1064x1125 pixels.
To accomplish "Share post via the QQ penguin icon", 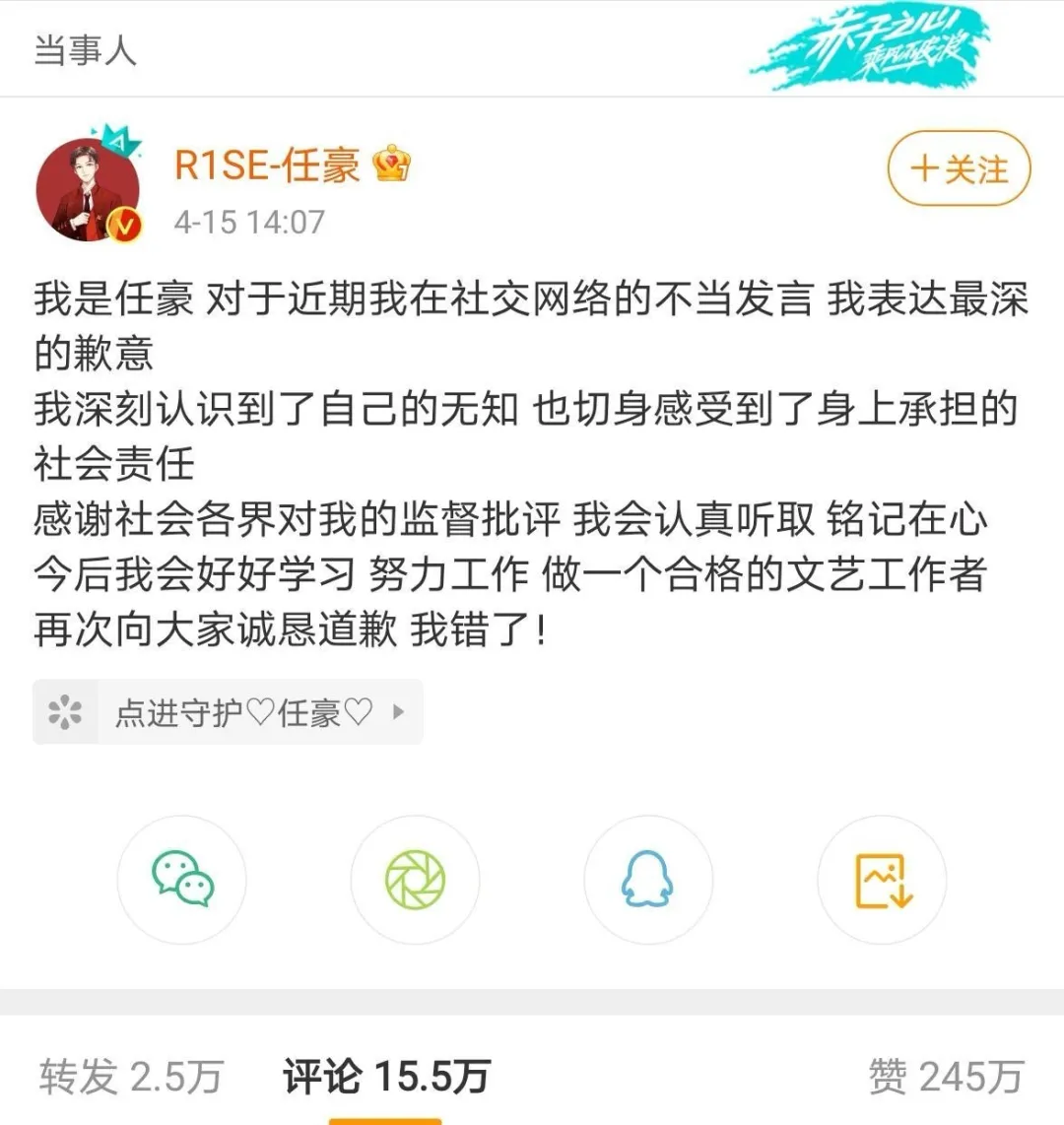I will click(647, 880).
